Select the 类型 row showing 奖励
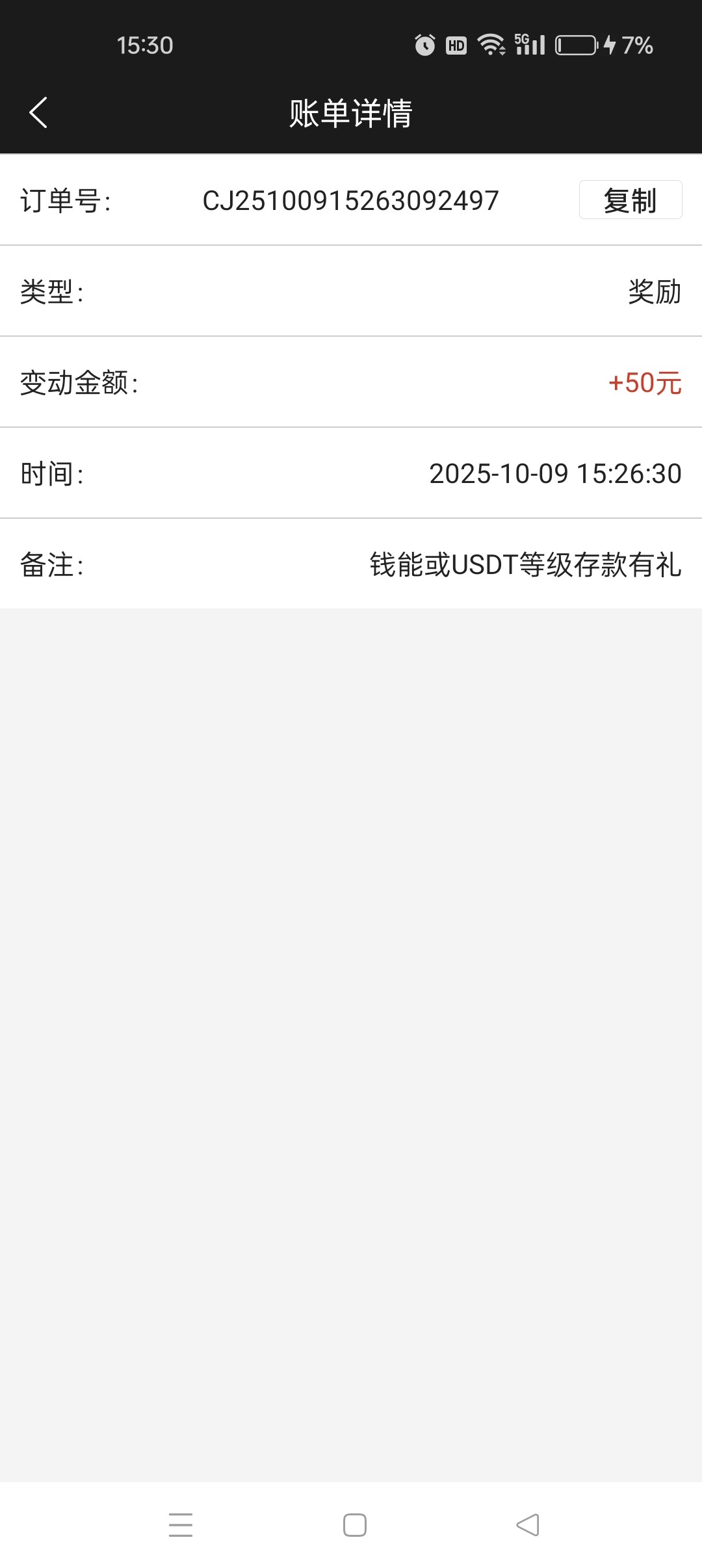This screenshot has width=702, height=1568. point(351,292)
